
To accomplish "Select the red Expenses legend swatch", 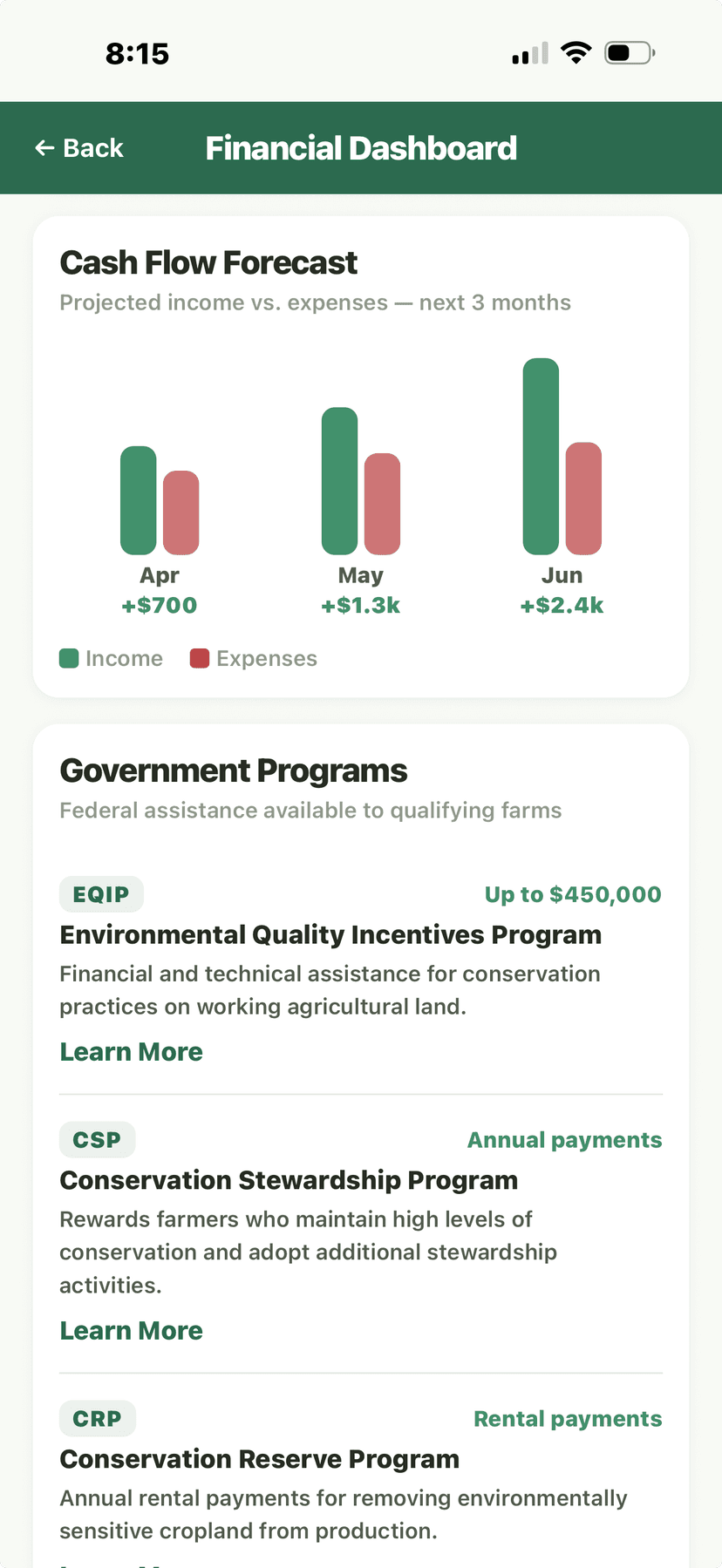I will 199,658.
